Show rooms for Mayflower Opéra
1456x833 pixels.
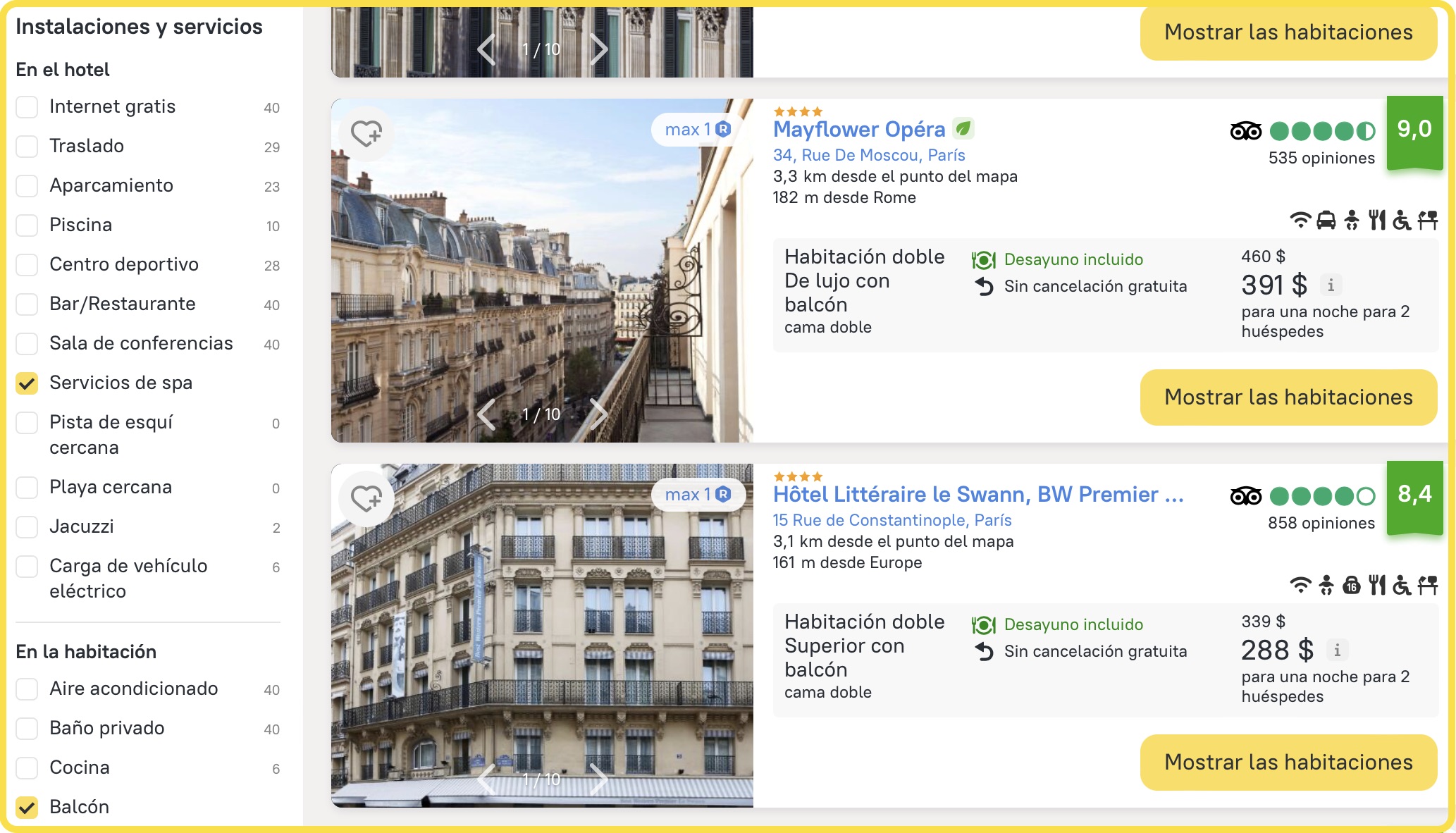tap(1288, 397)
